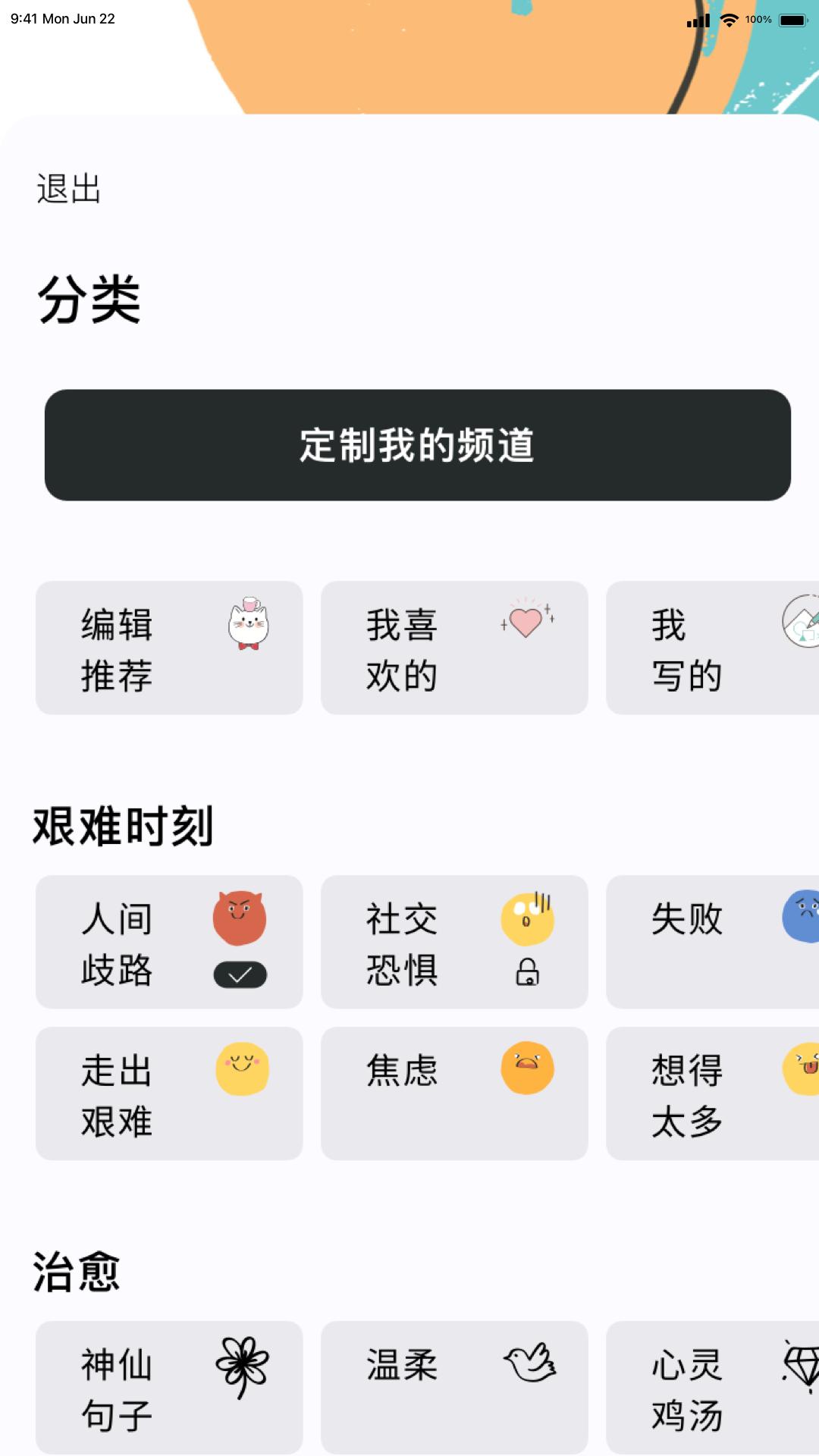Select the 失败 category
Image resolution: width=819 pixels, height=1456 pixels.
point(712,942)
